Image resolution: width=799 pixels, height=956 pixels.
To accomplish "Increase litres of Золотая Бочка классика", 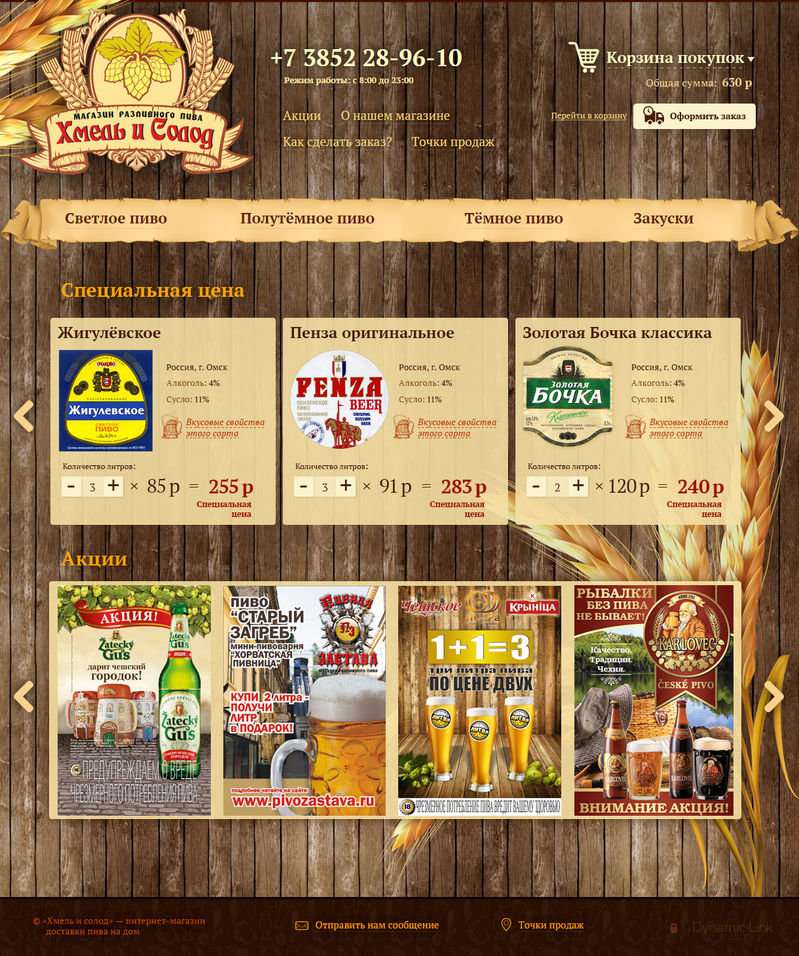I will 578,486.
